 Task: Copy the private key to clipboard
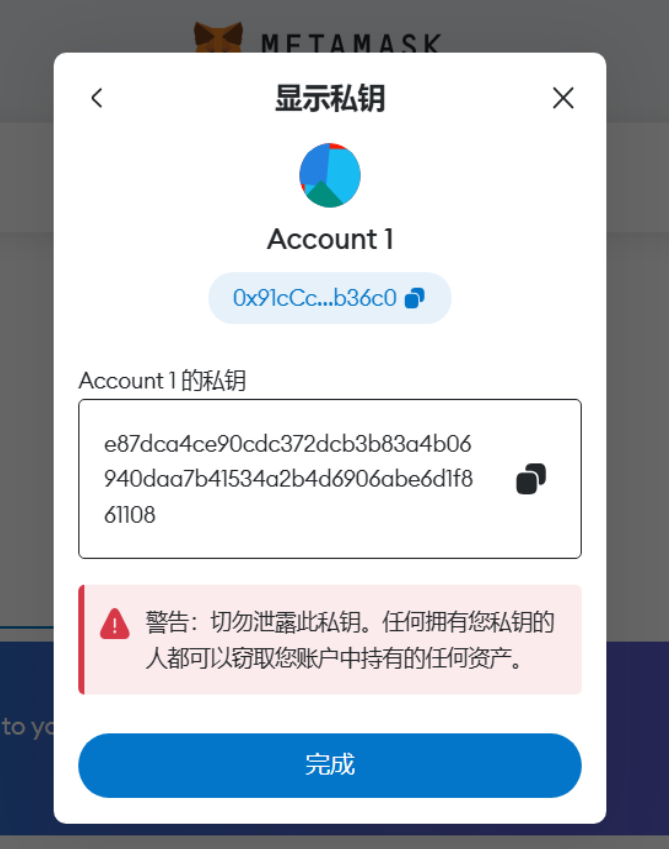tap(531, 479)
